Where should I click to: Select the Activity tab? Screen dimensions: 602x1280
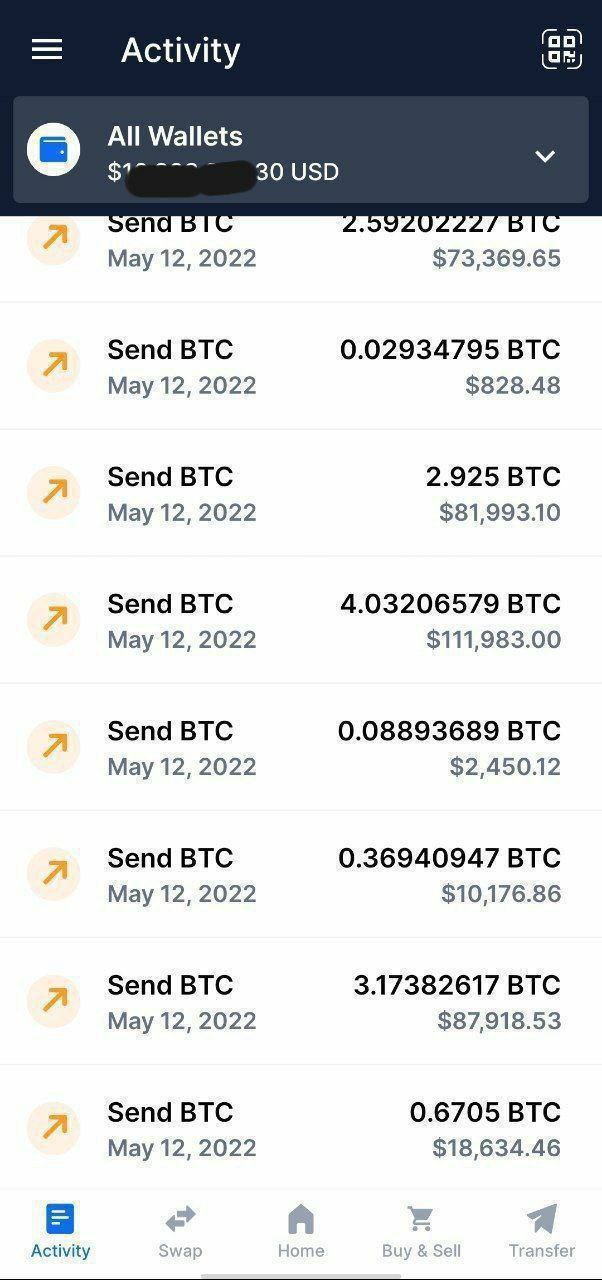pyautogui.click(x=60, y=1232)
